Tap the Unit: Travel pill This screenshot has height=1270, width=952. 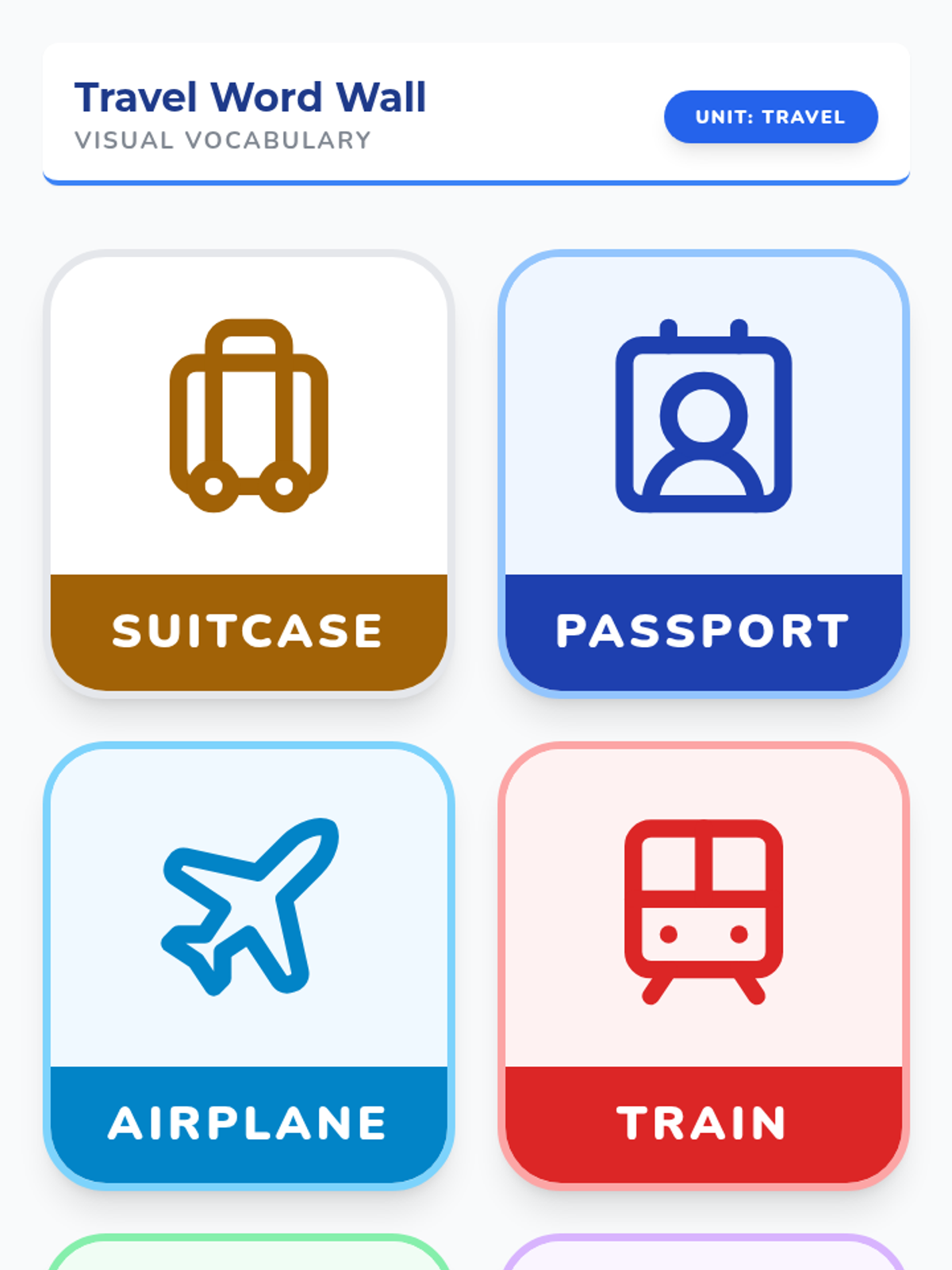pos(770,117)
